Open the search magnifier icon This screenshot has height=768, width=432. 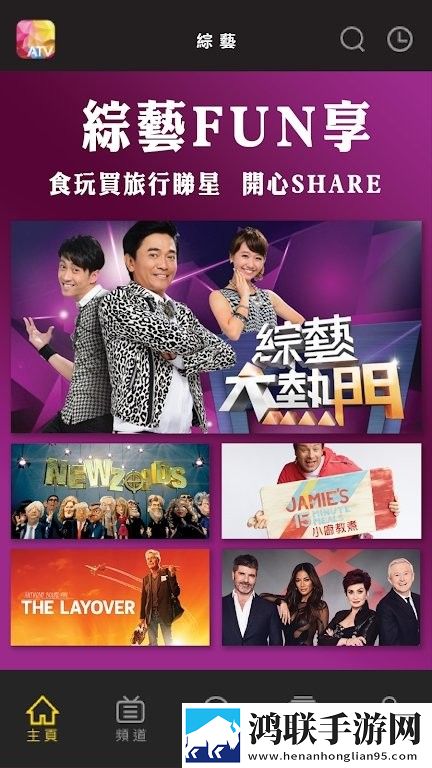353,39
